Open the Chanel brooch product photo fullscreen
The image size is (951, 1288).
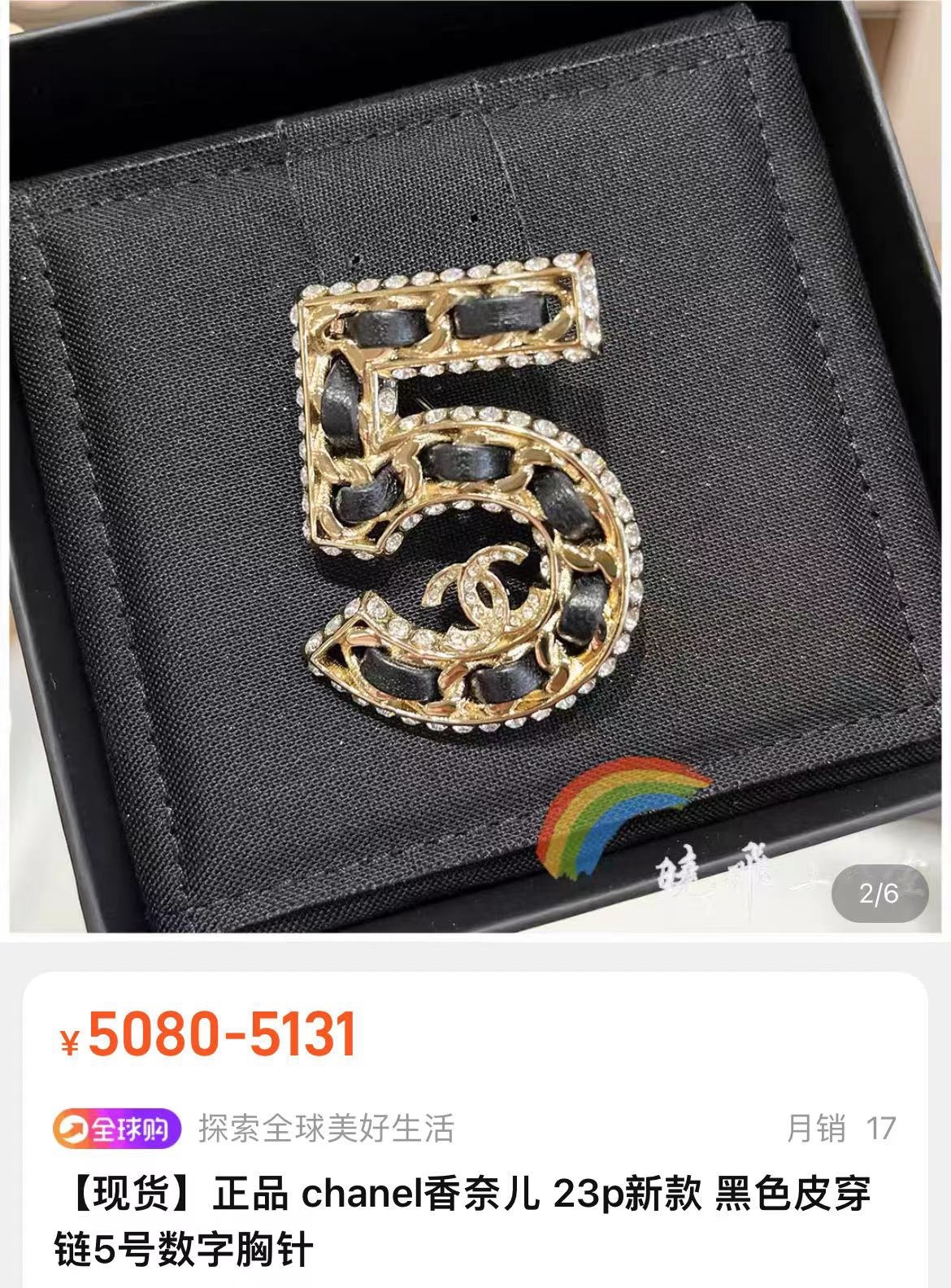tap(475, 488)
